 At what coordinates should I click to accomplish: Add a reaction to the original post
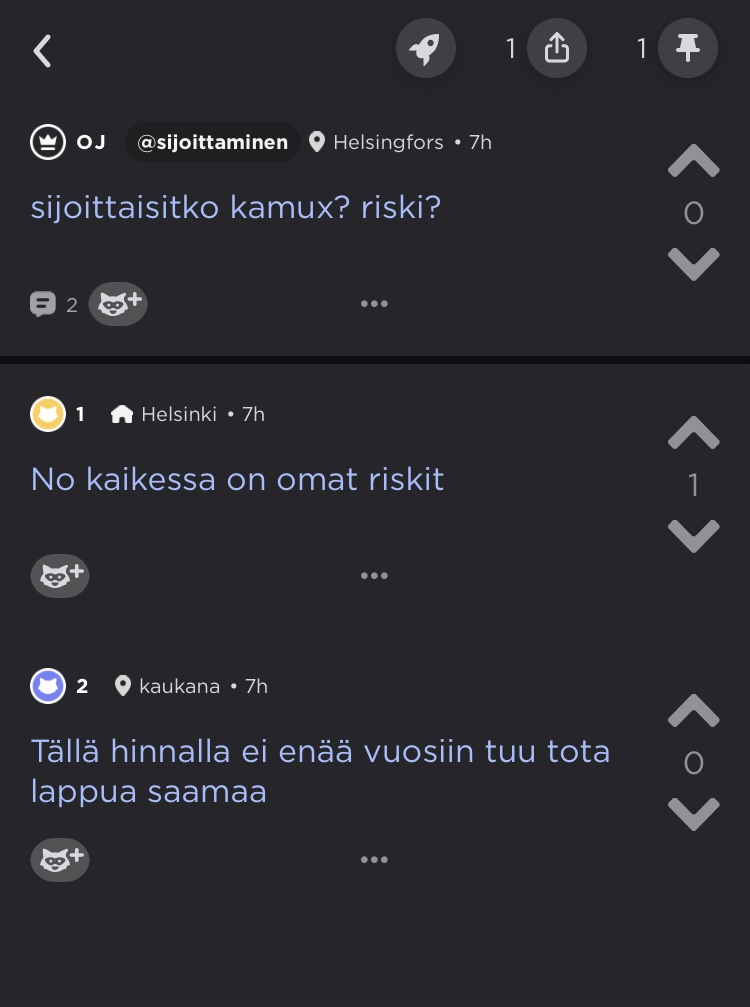(x=118, y=304)
